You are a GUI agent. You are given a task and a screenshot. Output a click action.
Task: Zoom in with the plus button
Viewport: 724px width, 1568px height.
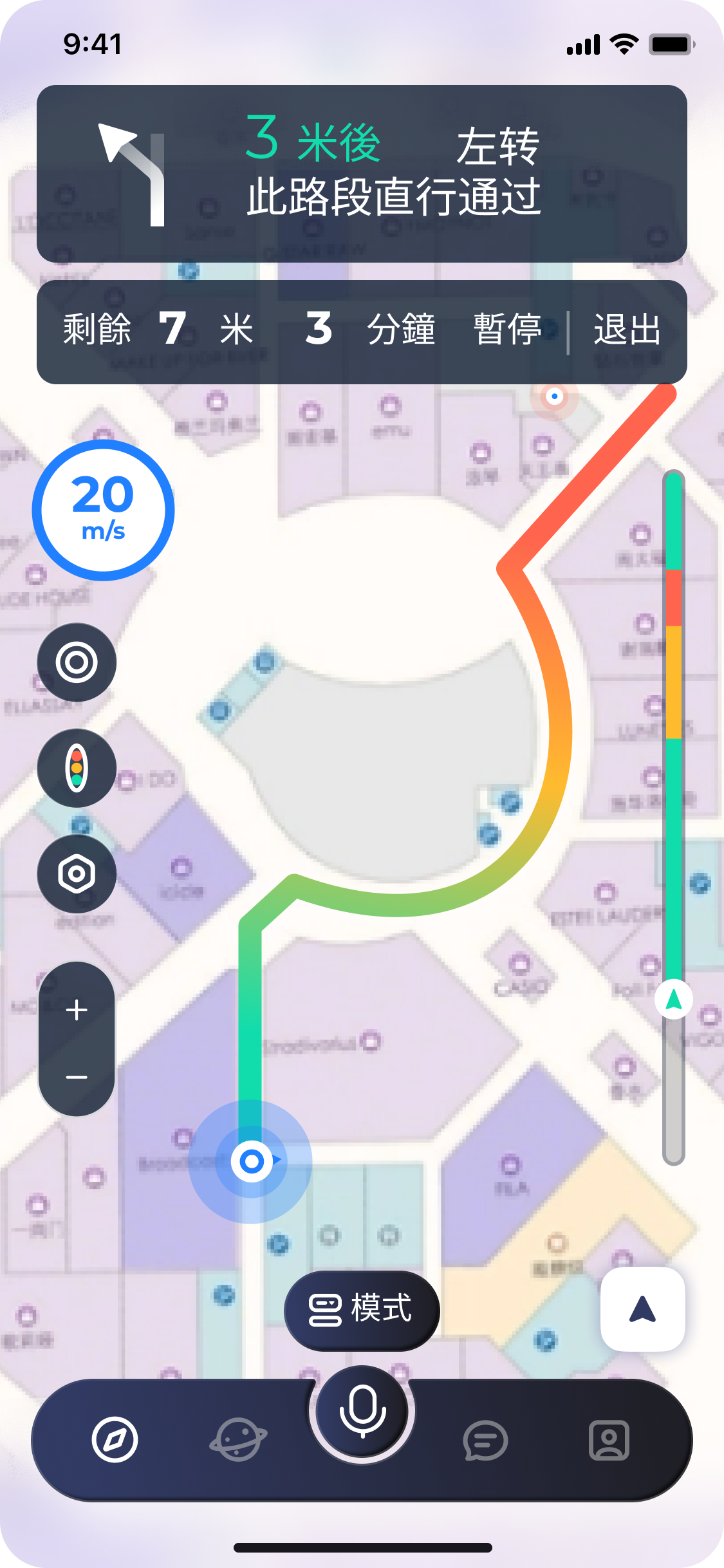pyautogui.click(x=77, y=1010)
